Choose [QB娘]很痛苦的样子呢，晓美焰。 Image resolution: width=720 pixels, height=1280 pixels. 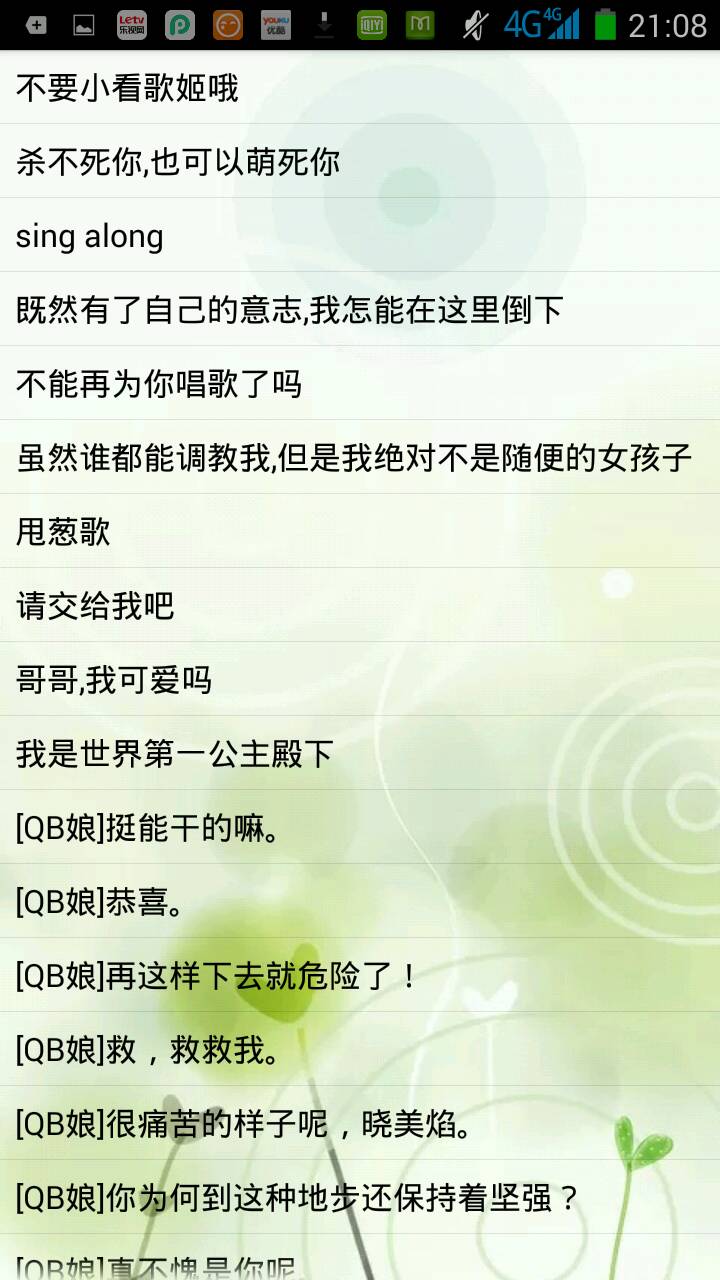245,1124
